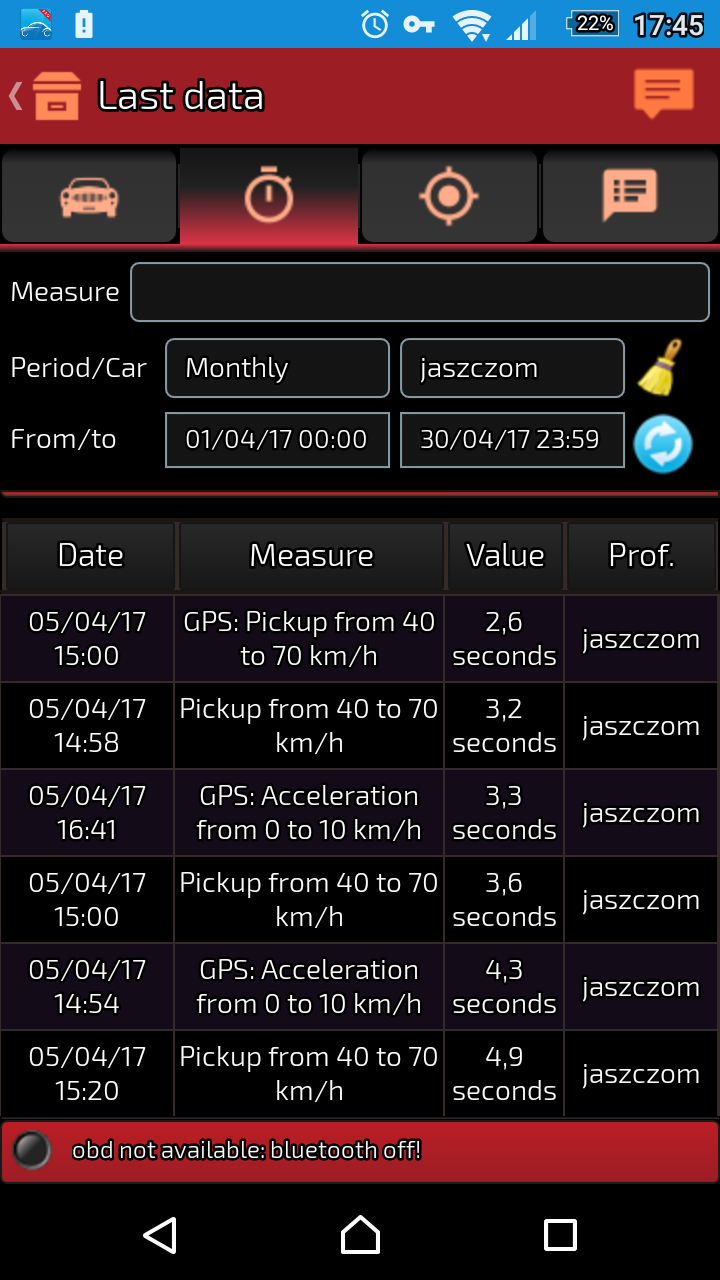Tap the obd not available status bar

tap(360, 1151)
